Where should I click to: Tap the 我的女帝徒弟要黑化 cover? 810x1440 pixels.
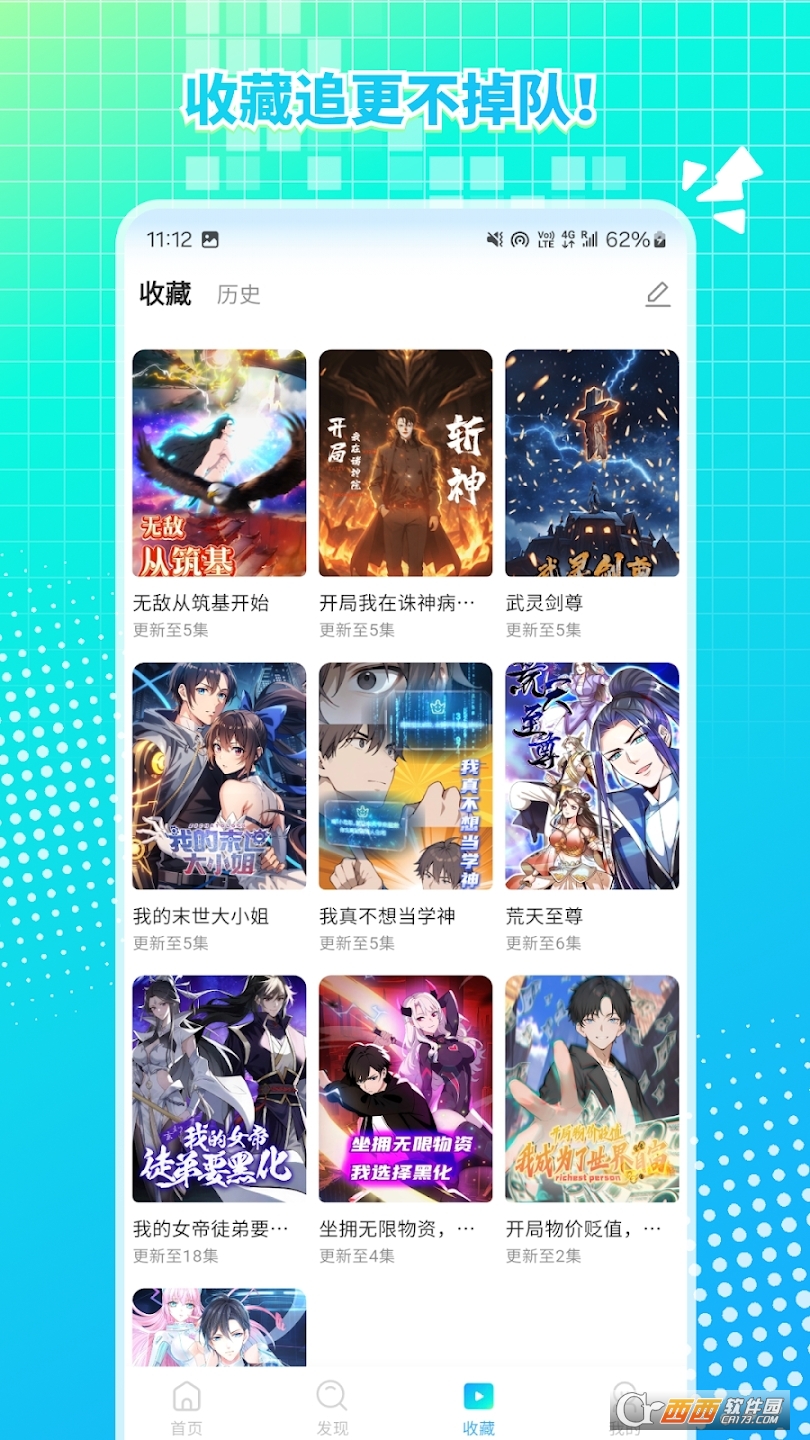click(218, 1090)
